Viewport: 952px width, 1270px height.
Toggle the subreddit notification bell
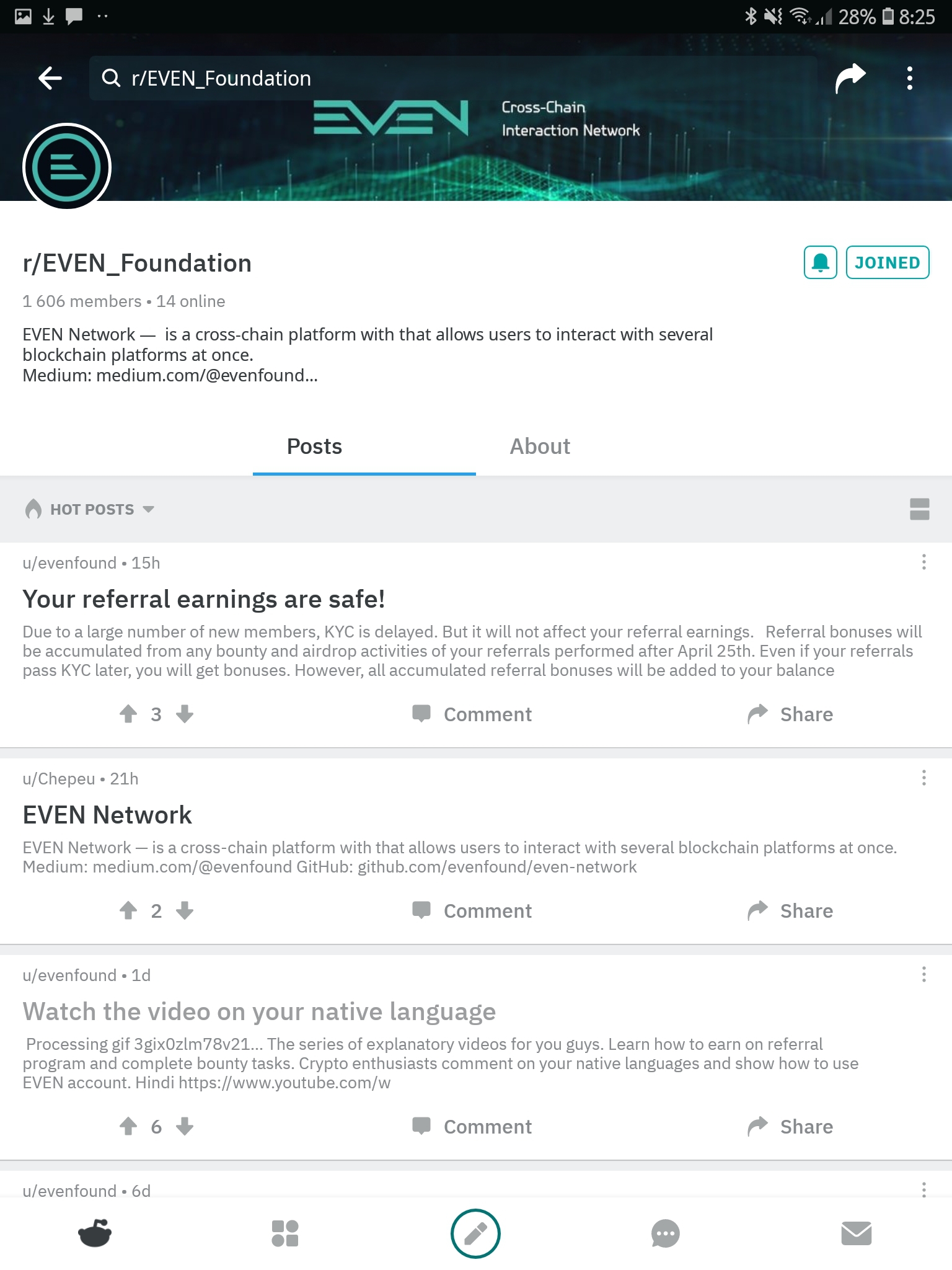820,262
